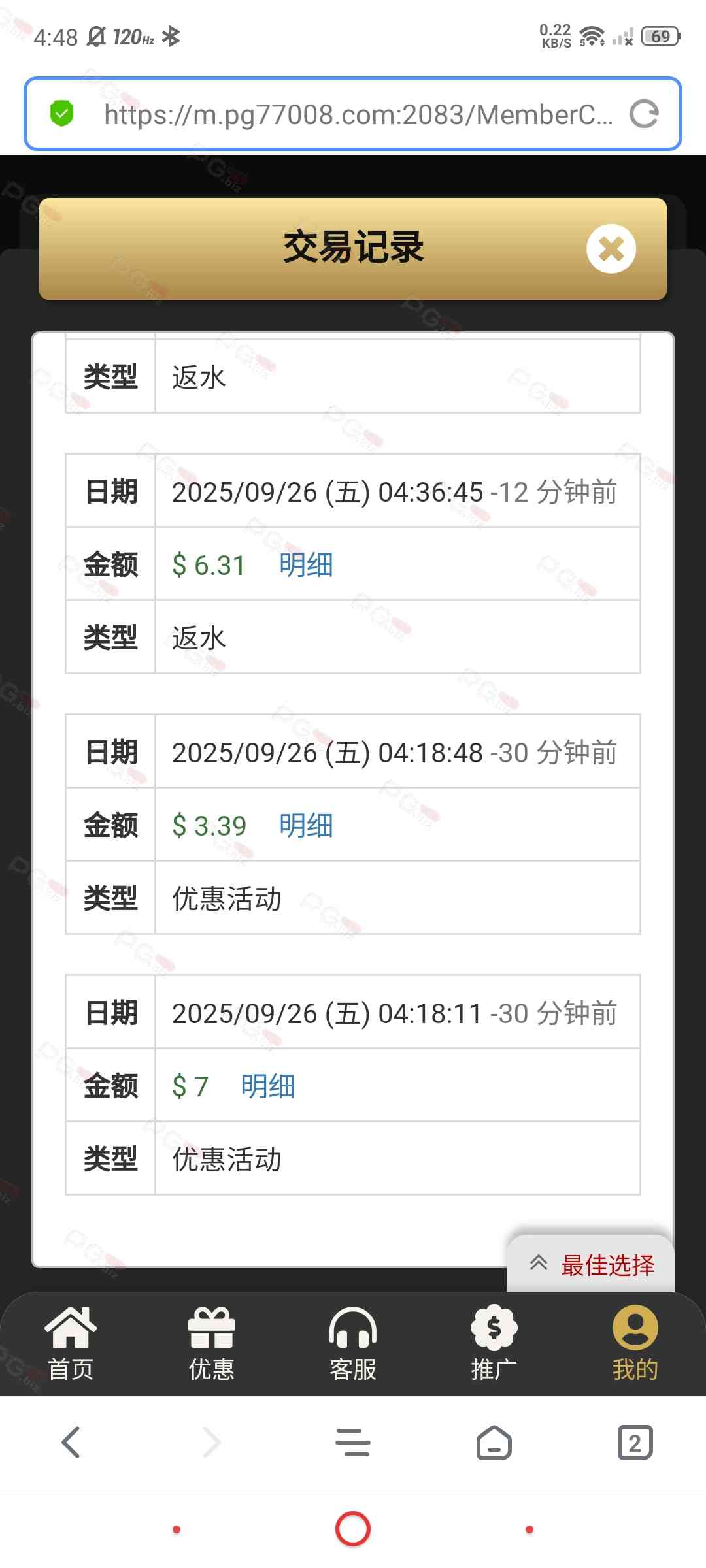
Task: Expand the 最佳选择 panel
Action: [591, 1265]
